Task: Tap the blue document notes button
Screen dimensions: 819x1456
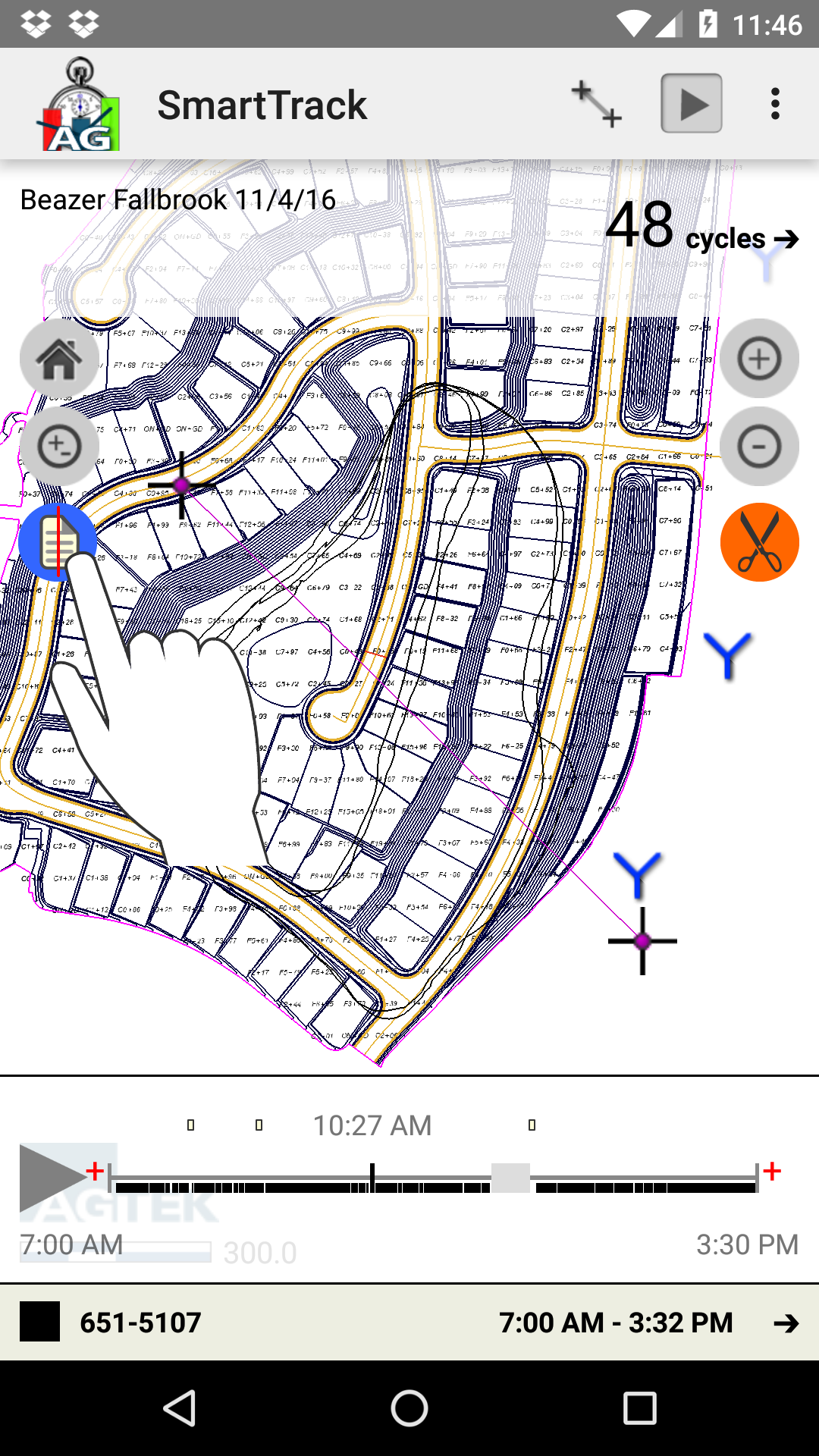Action: (58, 542)
